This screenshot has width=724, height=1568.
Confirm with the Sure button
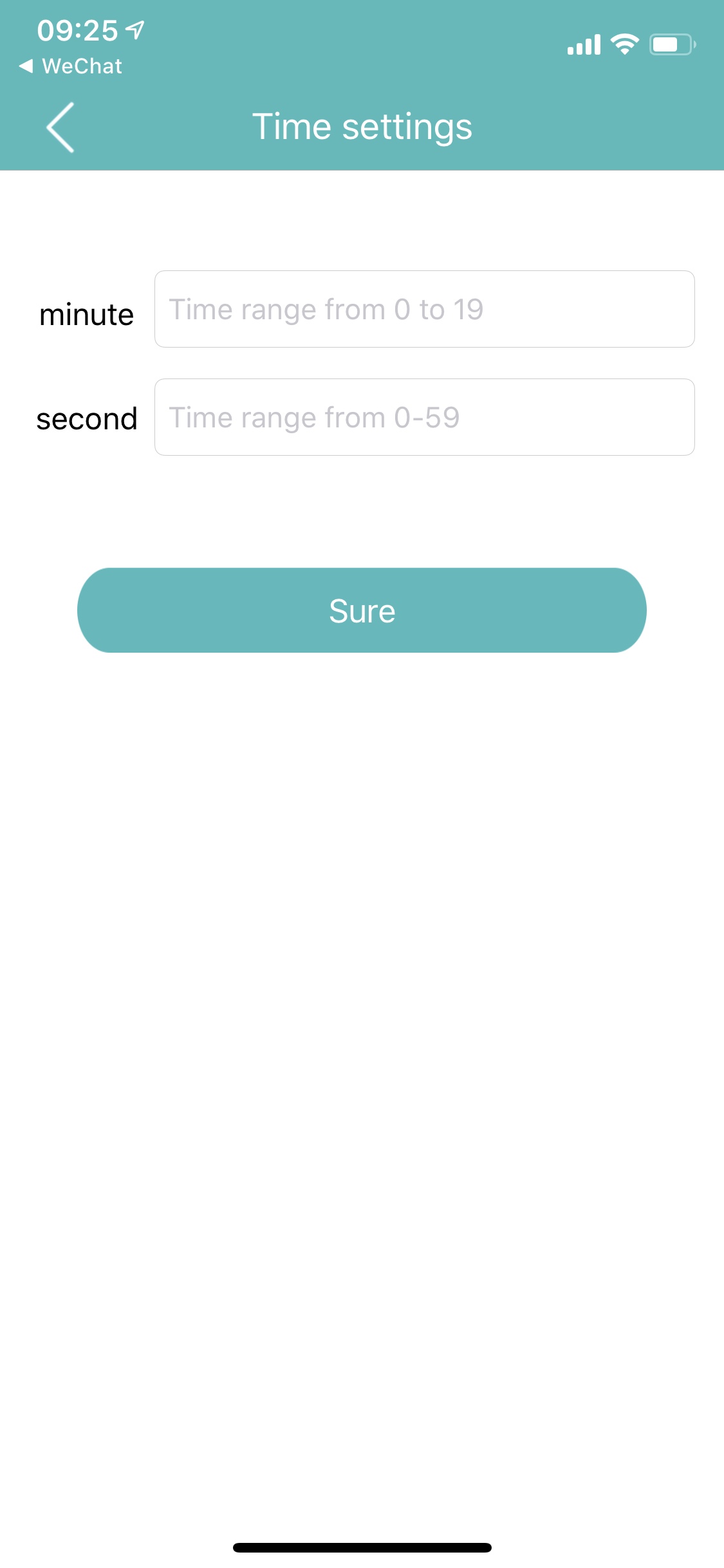pyautogui.click(x=362, y=610)
